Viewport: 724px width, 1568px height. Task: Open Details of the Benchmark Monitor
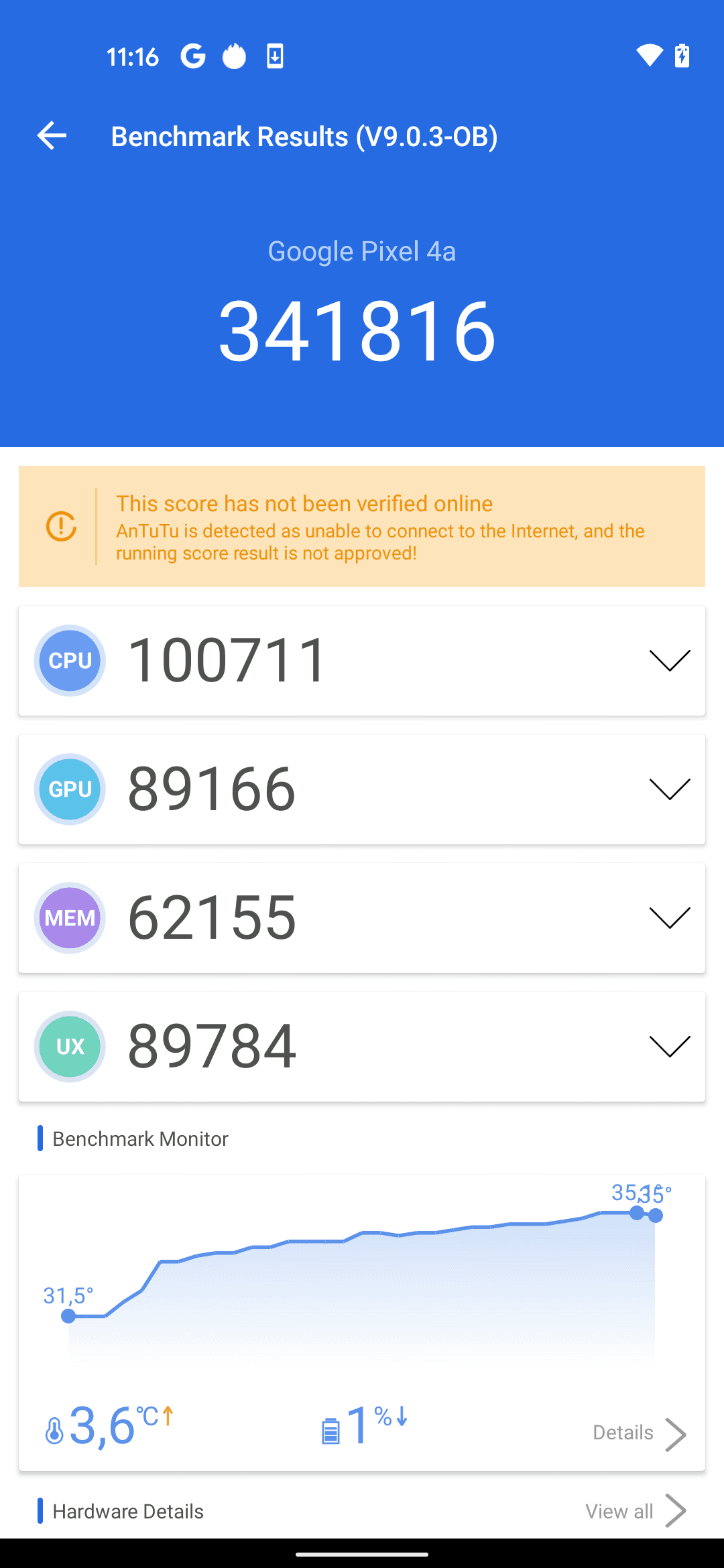639,1433
